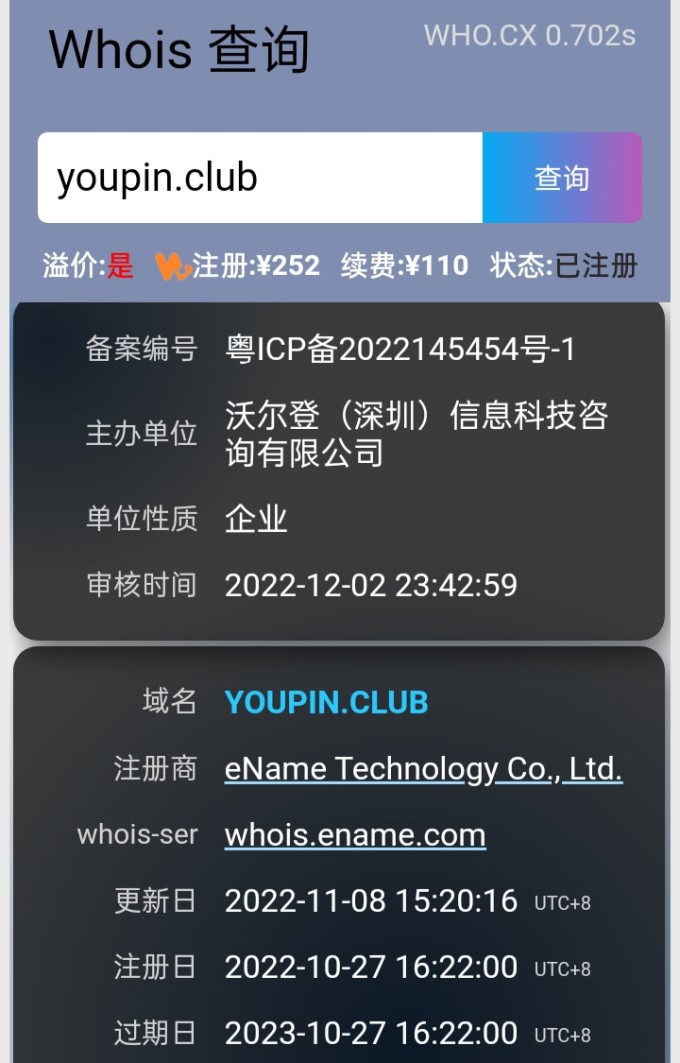Tap the 查询 search button

[x=561, y=178]
